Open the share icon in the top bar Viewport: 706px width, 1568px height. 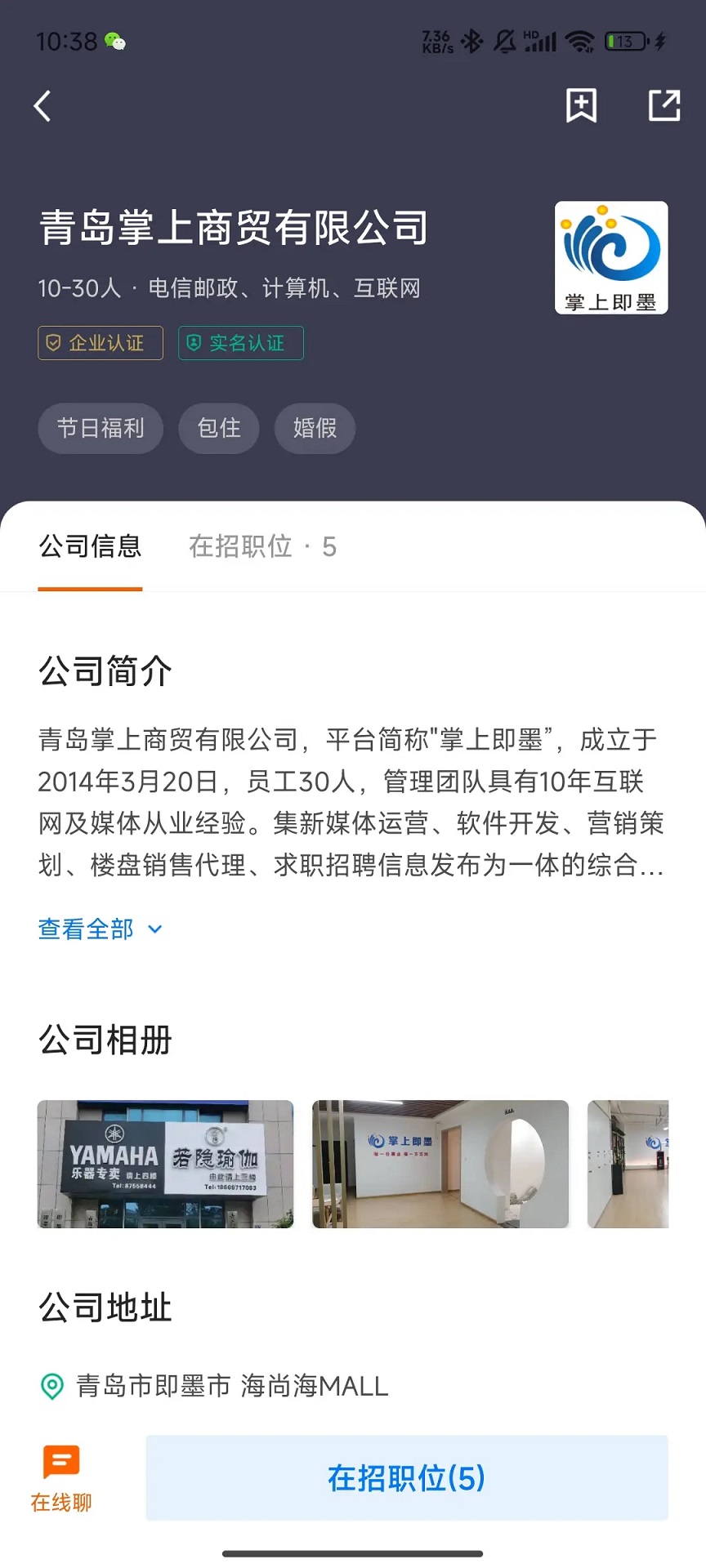[664, 105]
